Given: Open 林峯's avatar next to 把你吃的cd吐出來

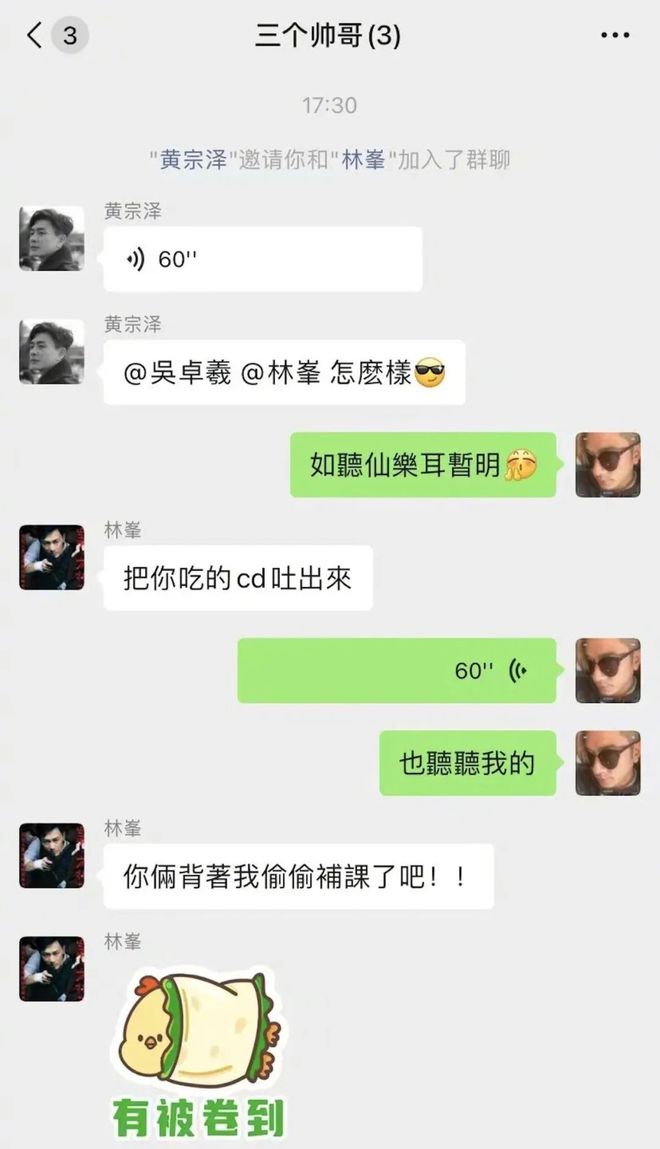Looking at the screenshot, I should coord(52,557).
